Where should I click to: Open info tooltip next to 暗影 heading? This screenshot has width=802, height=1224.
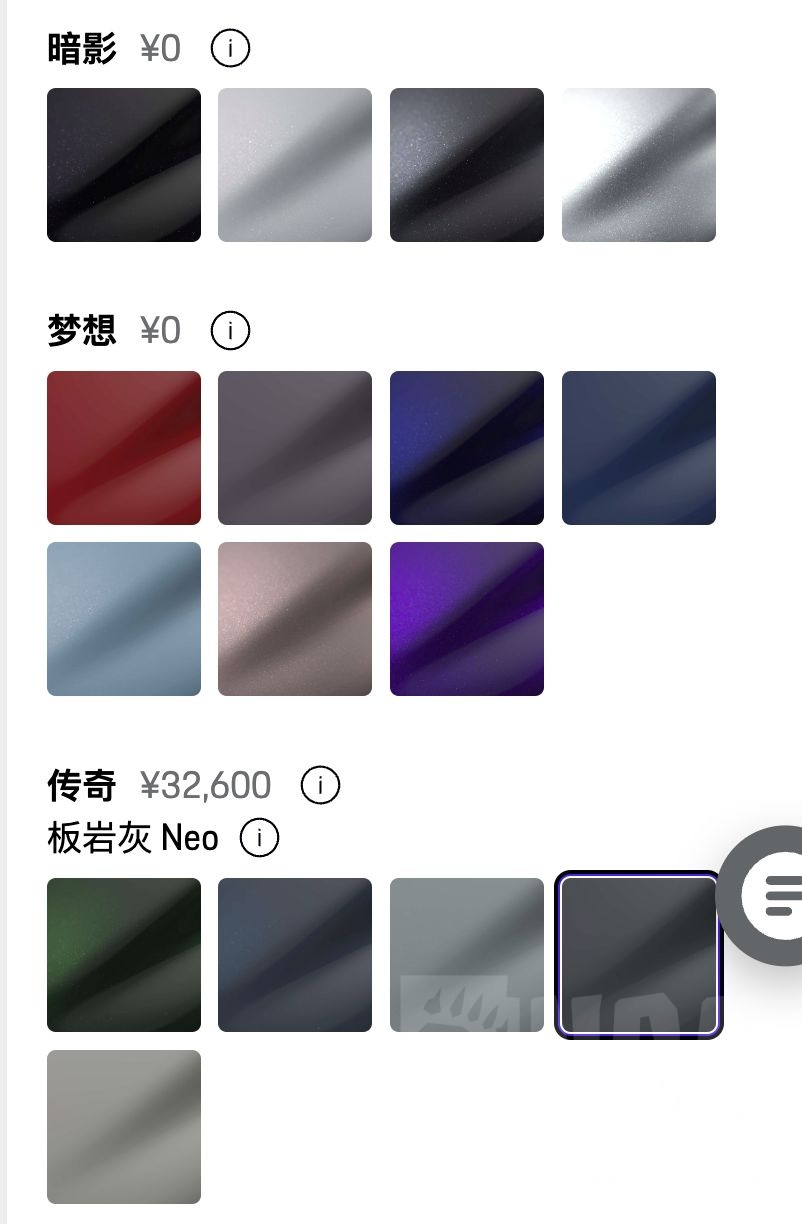229,47
